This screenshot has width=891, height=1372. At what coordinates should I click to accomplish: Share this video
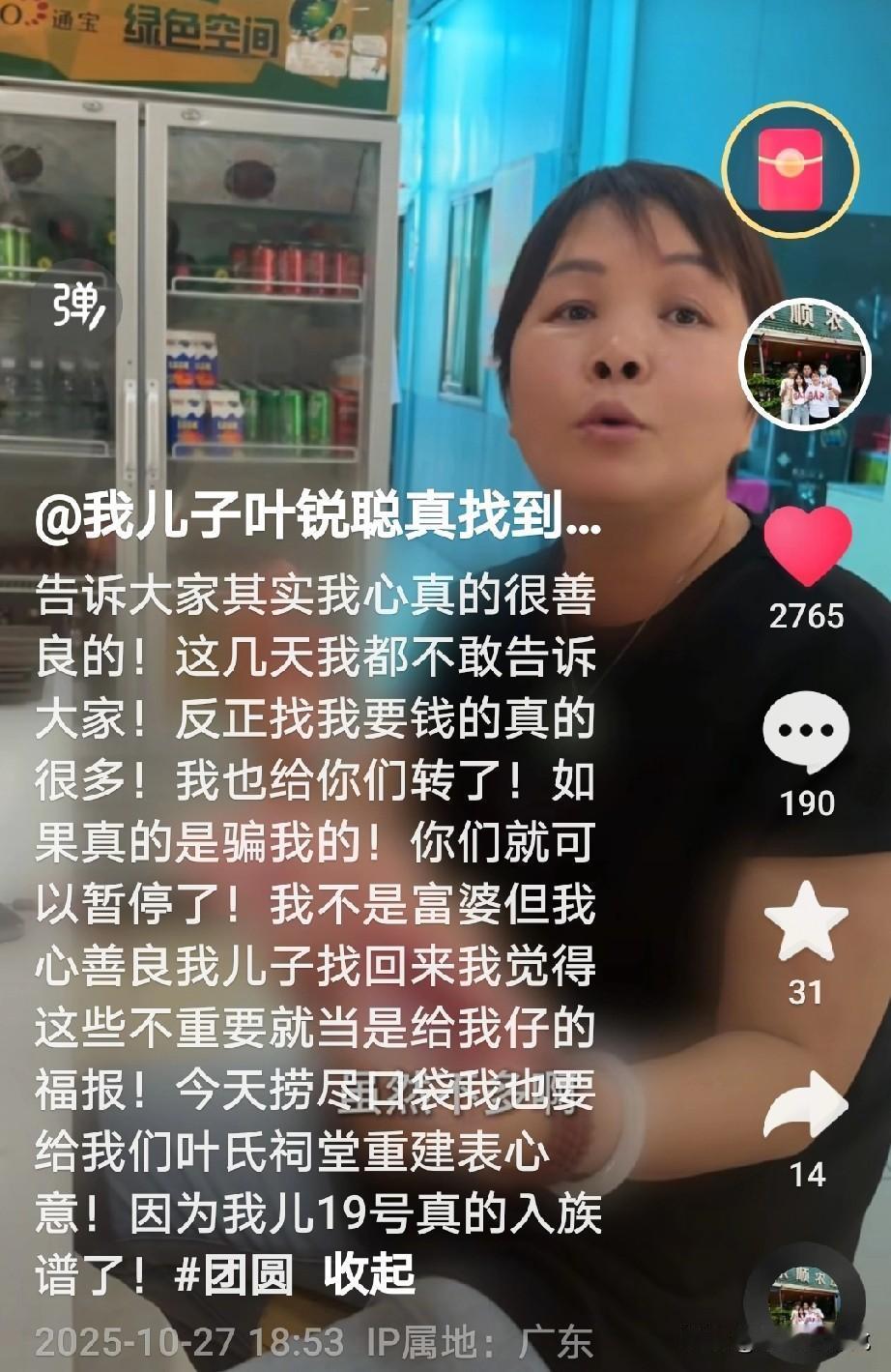(x=806, y=1107)
